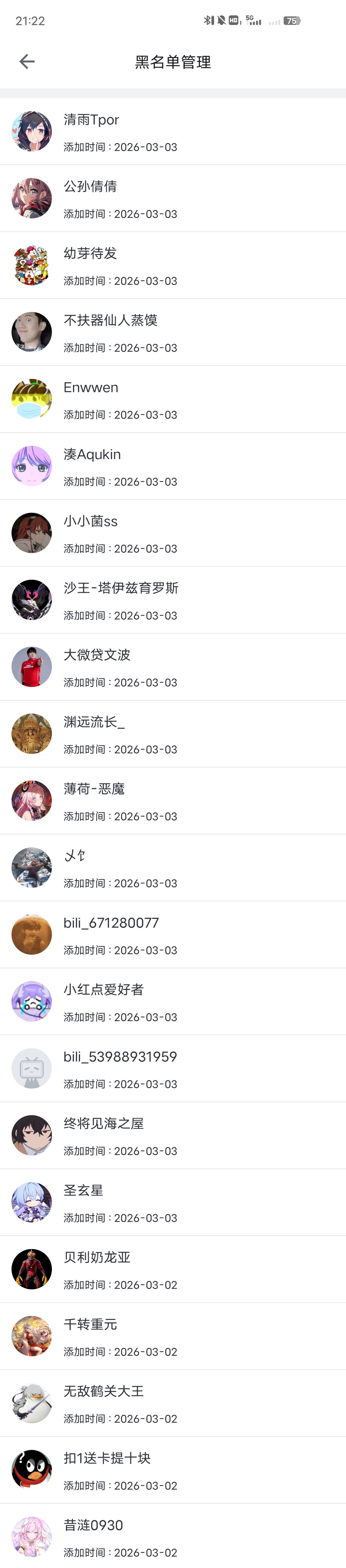Viewport: 346px width, 1568px height.
Task: Open bili_53988931959 blacklist entry
Action: pyautogui.click(x=173, y=1069)
